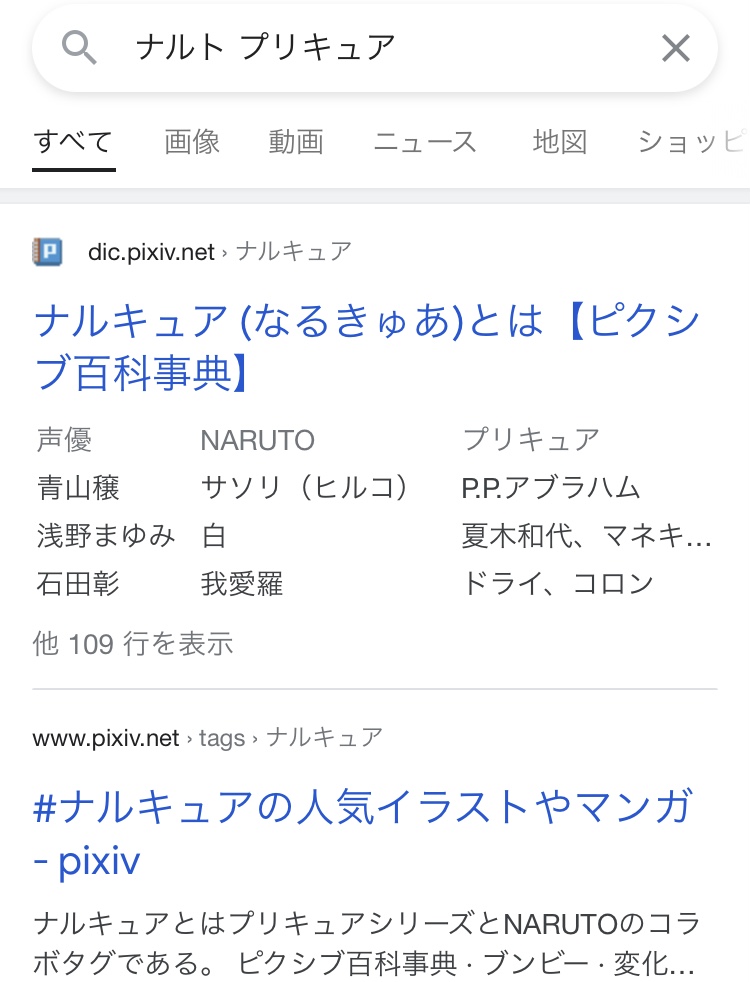This screenshot has width=750, height=982.
Task: Open the ショッピング tab
Action: (x=693, y=142)
